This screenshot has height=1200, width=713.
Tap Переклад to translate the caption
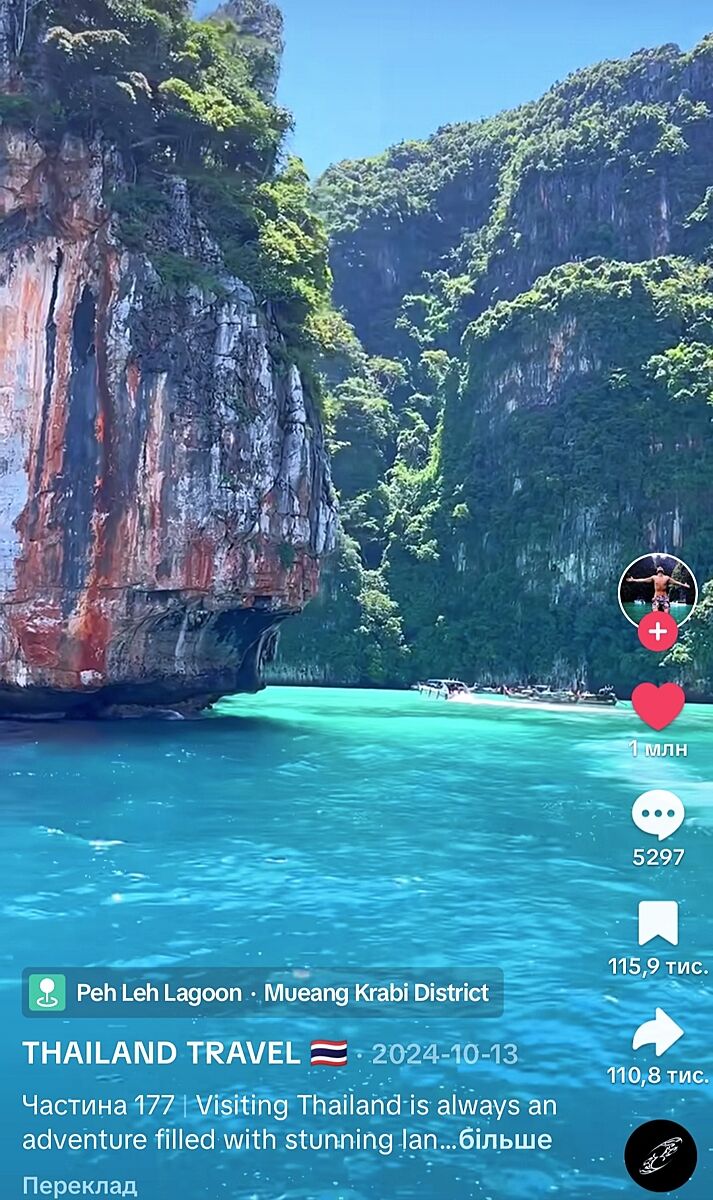click(x=79, y=1186)
